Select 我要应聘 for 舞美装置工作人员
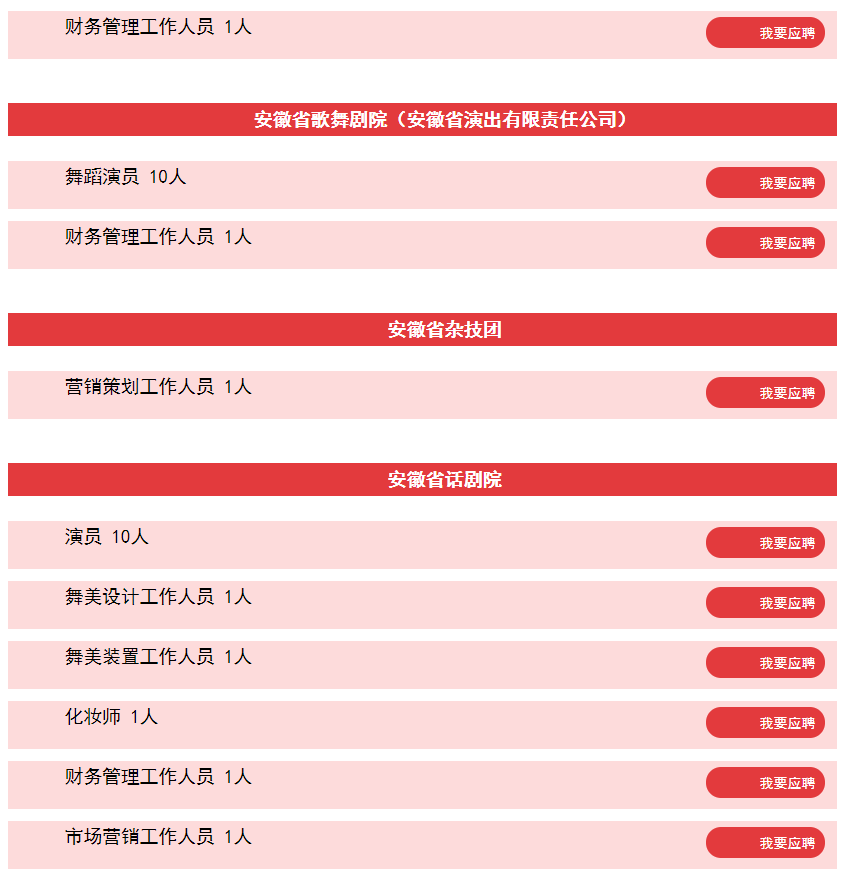 point(765,663)
